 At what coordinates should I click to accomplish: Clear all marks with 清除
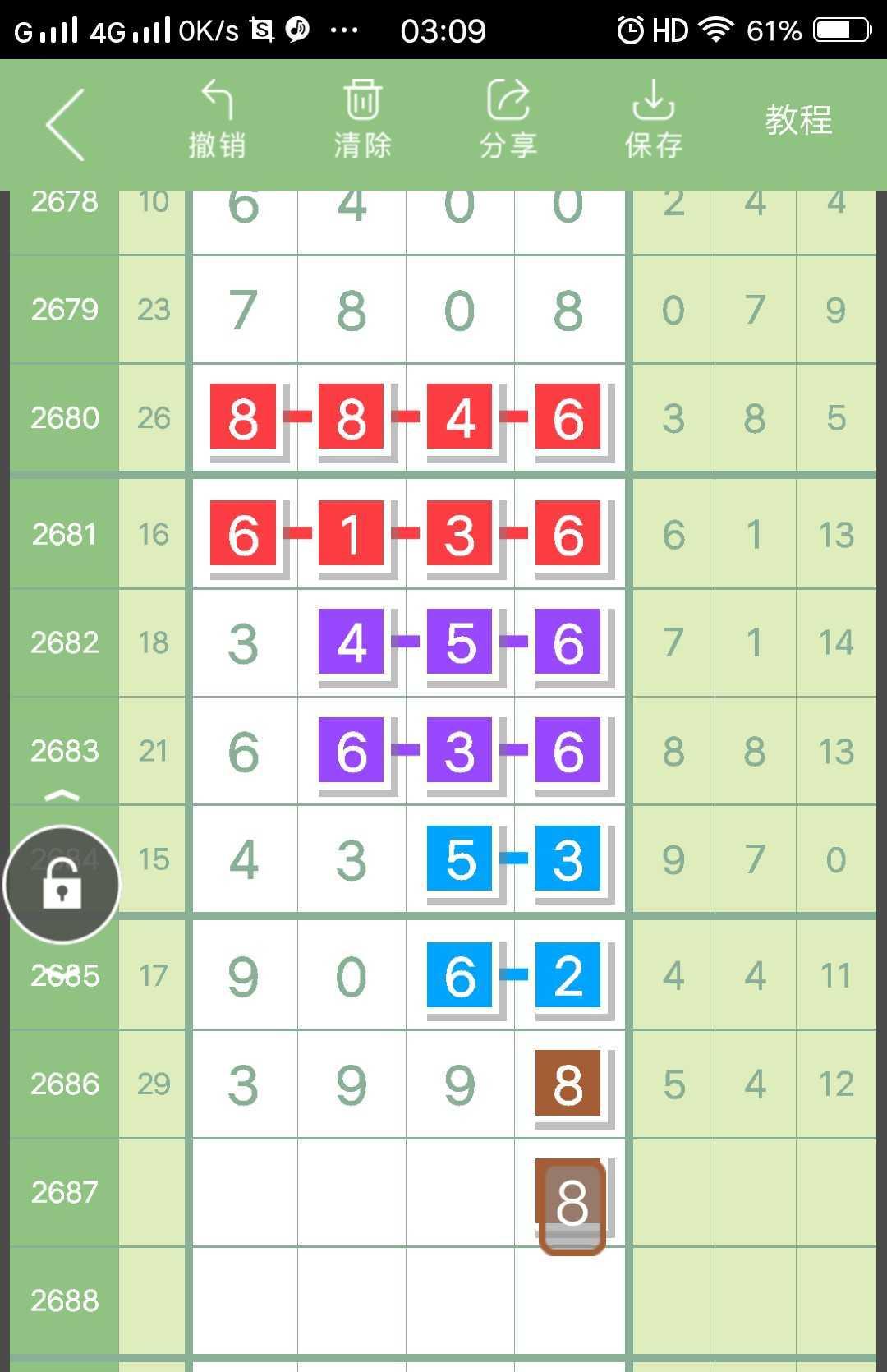coord(362,120)
